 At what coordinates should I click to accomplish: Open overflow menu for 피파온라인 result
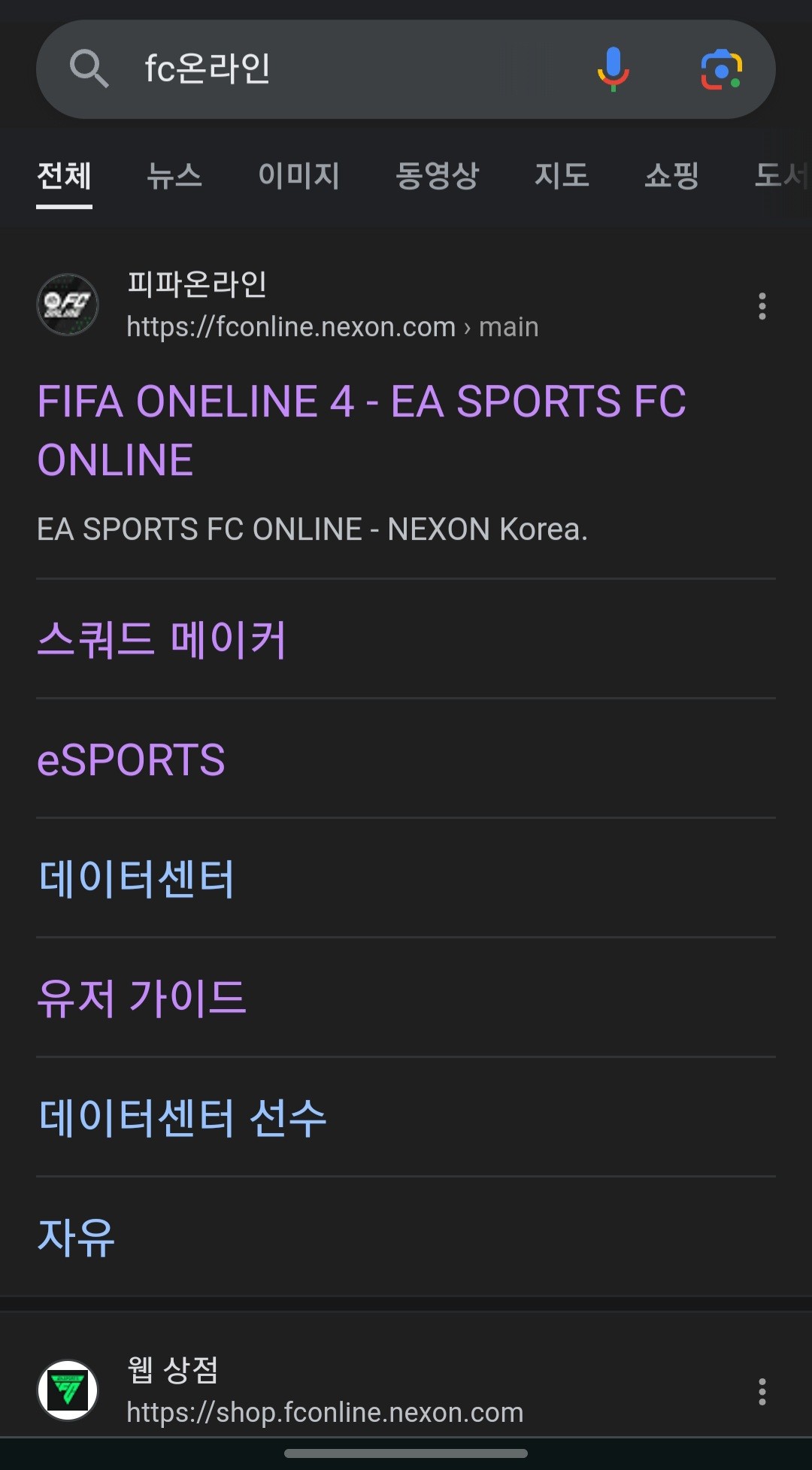click(762, 306)
